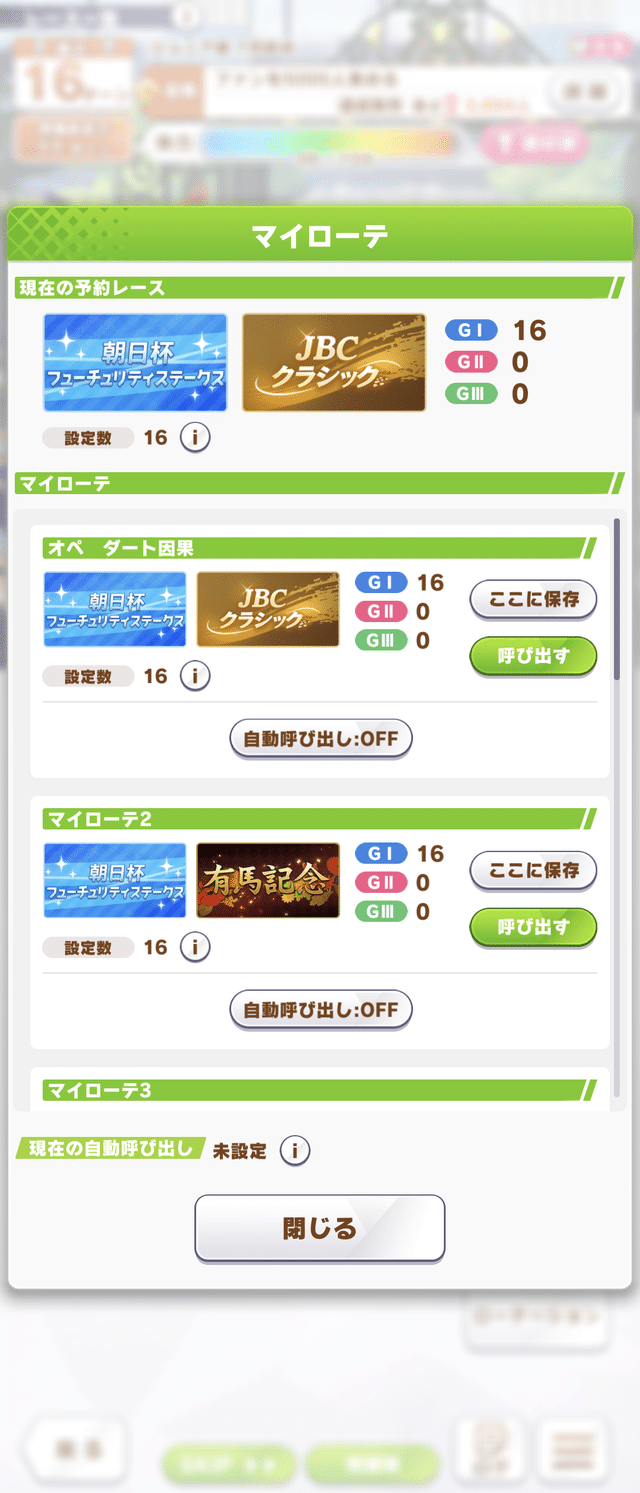Show info for オペ ダート因果 設定数
640x1493 pixels.
tap(195, 676)
